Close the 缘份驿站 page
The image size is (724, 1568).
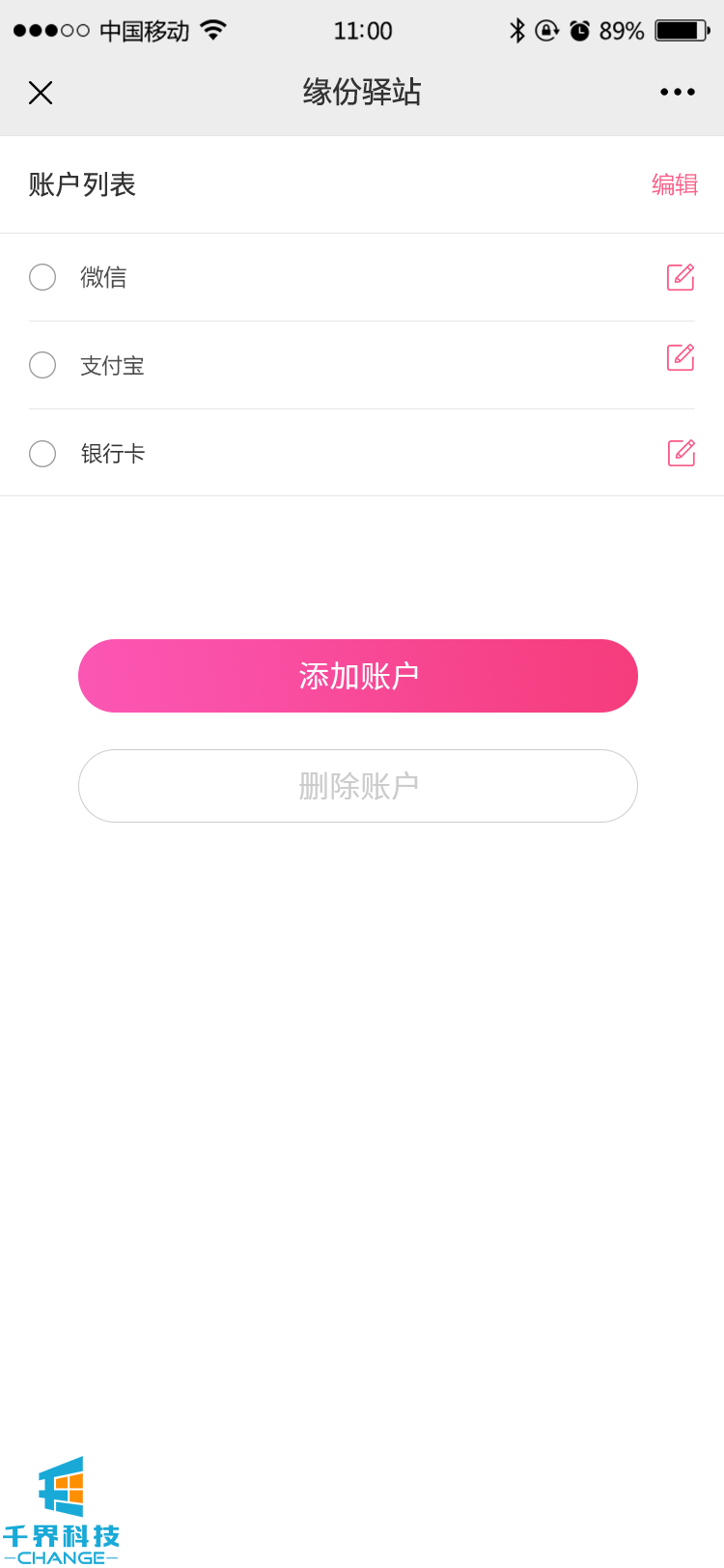tap(41, 93)
